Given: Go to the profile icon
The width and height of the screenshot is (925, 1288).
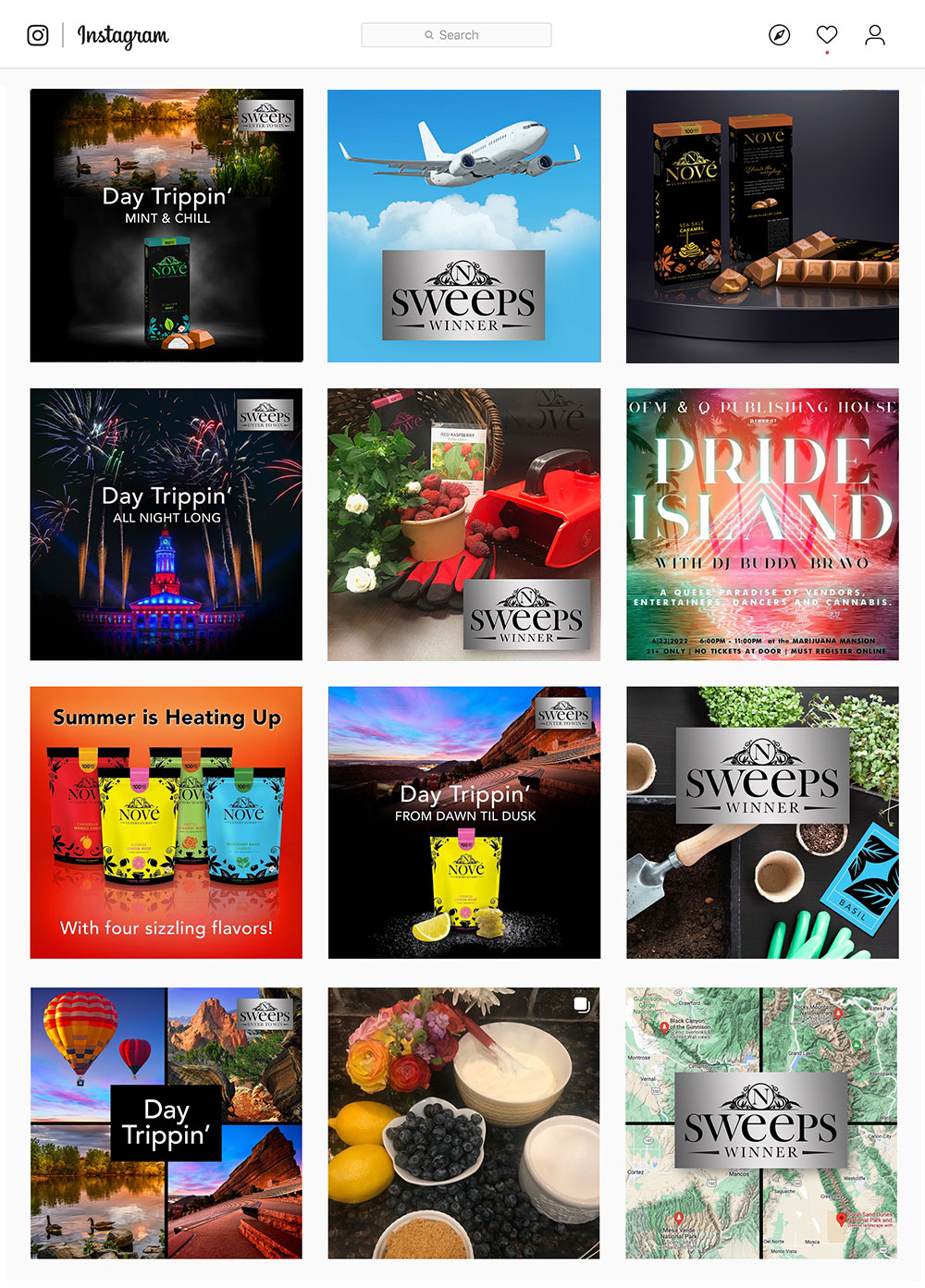Looking at the screenshot, I should tap(875, 35).
